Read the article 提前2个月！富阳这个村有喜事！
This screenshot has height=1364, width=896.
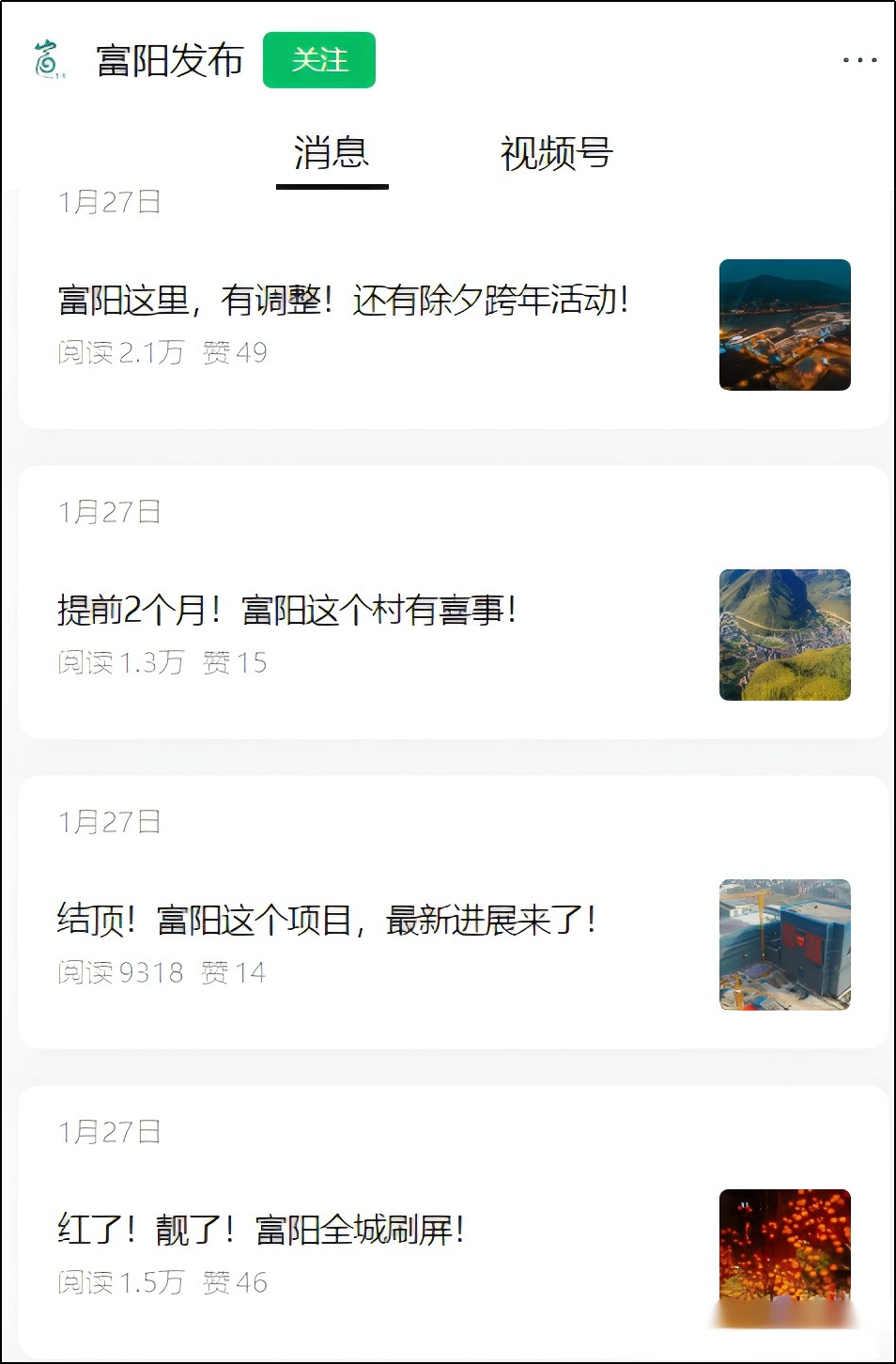[x=286, y=611]
